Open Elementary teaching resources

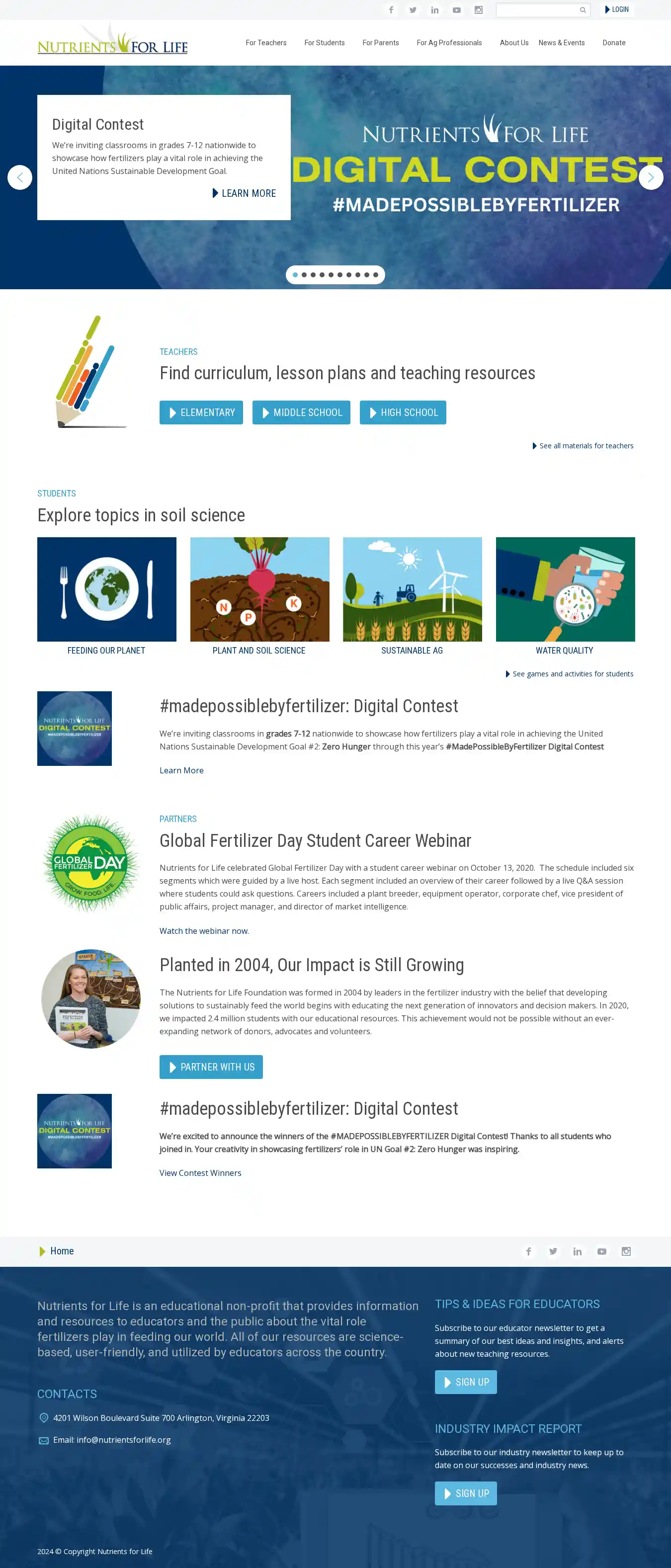201,412
